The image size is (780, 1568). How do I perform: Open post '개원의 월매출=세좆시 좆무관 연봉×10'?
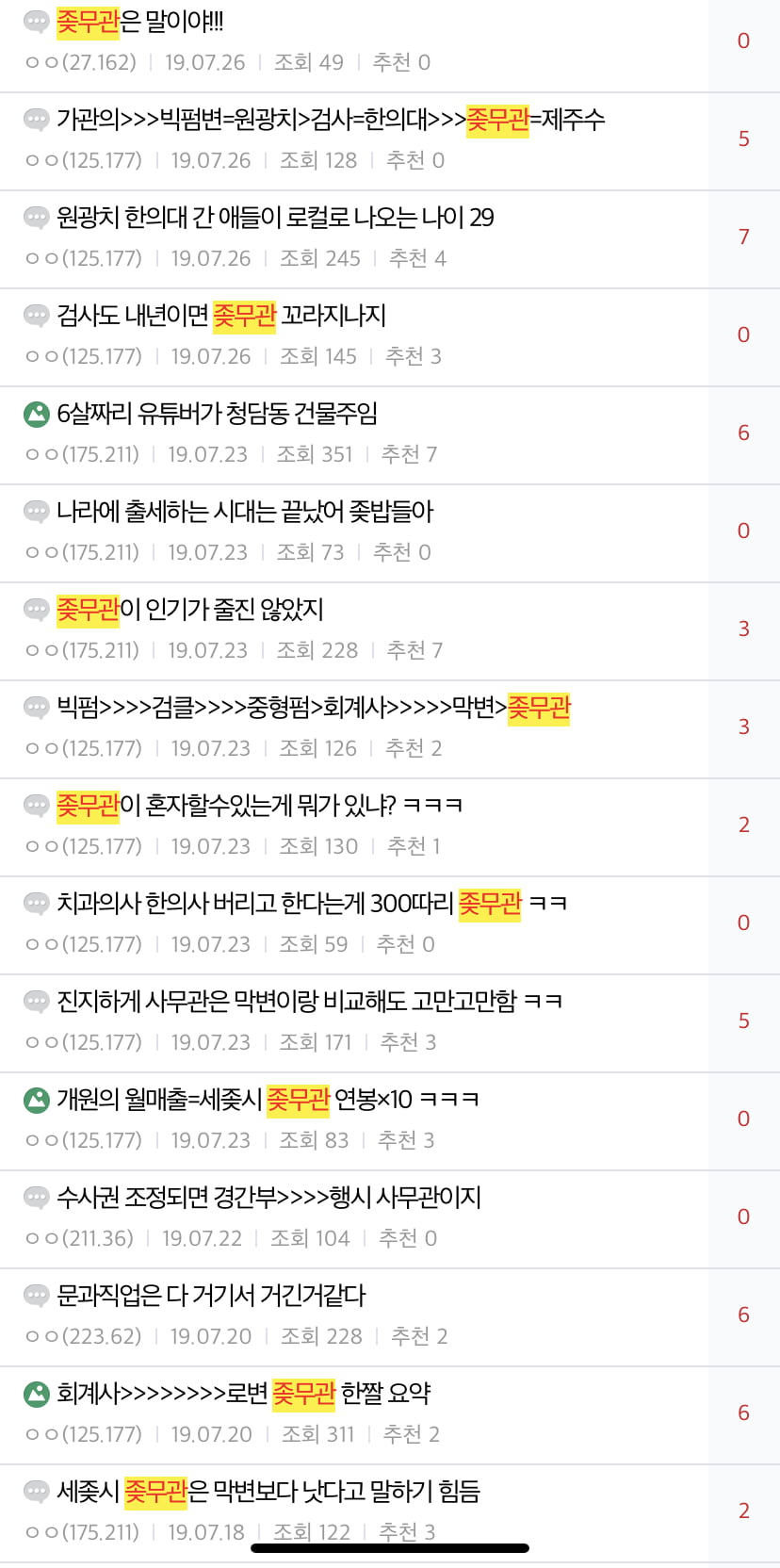268,1100
